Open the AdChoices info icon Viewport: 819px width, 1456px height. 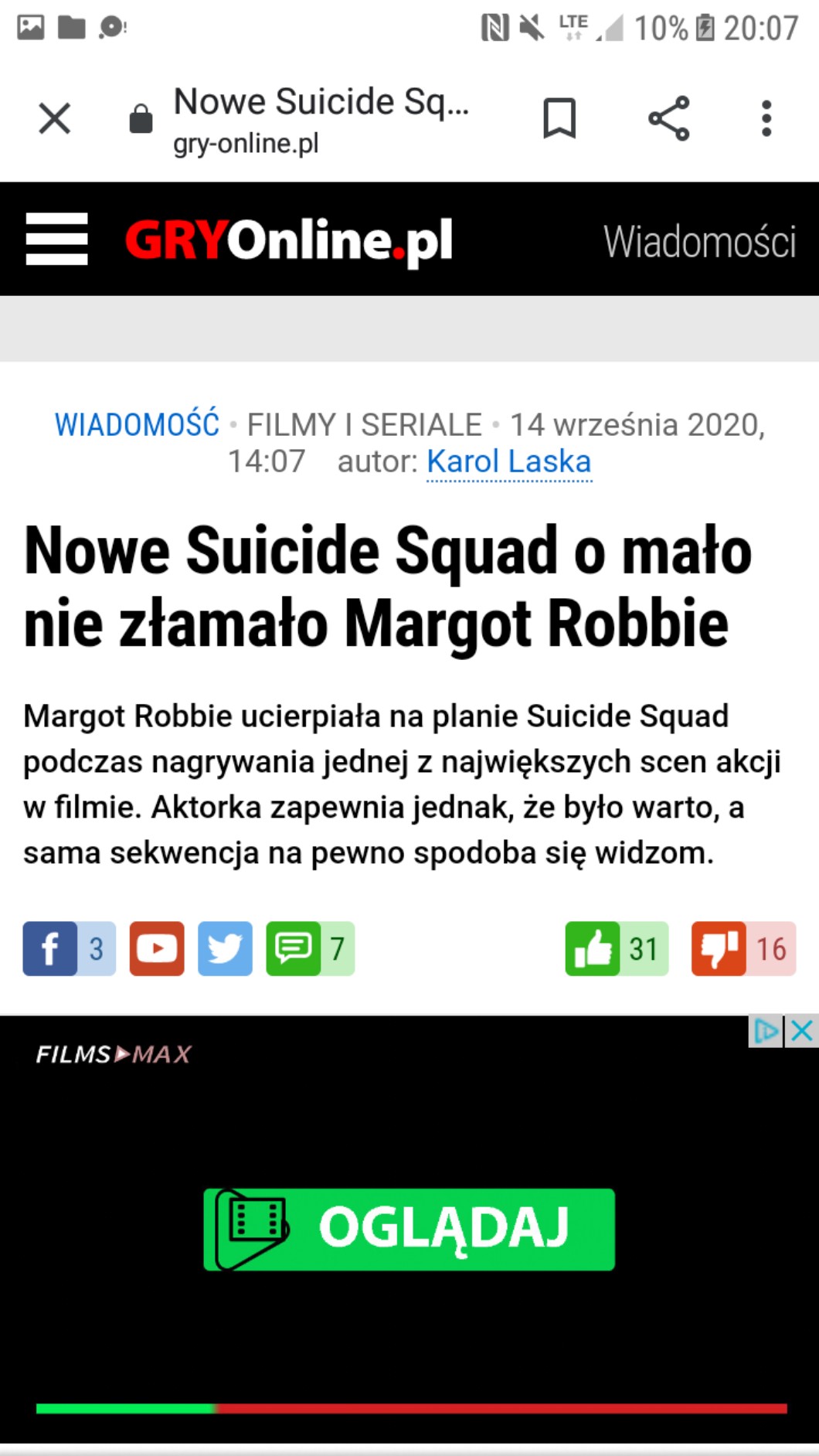766,1031
